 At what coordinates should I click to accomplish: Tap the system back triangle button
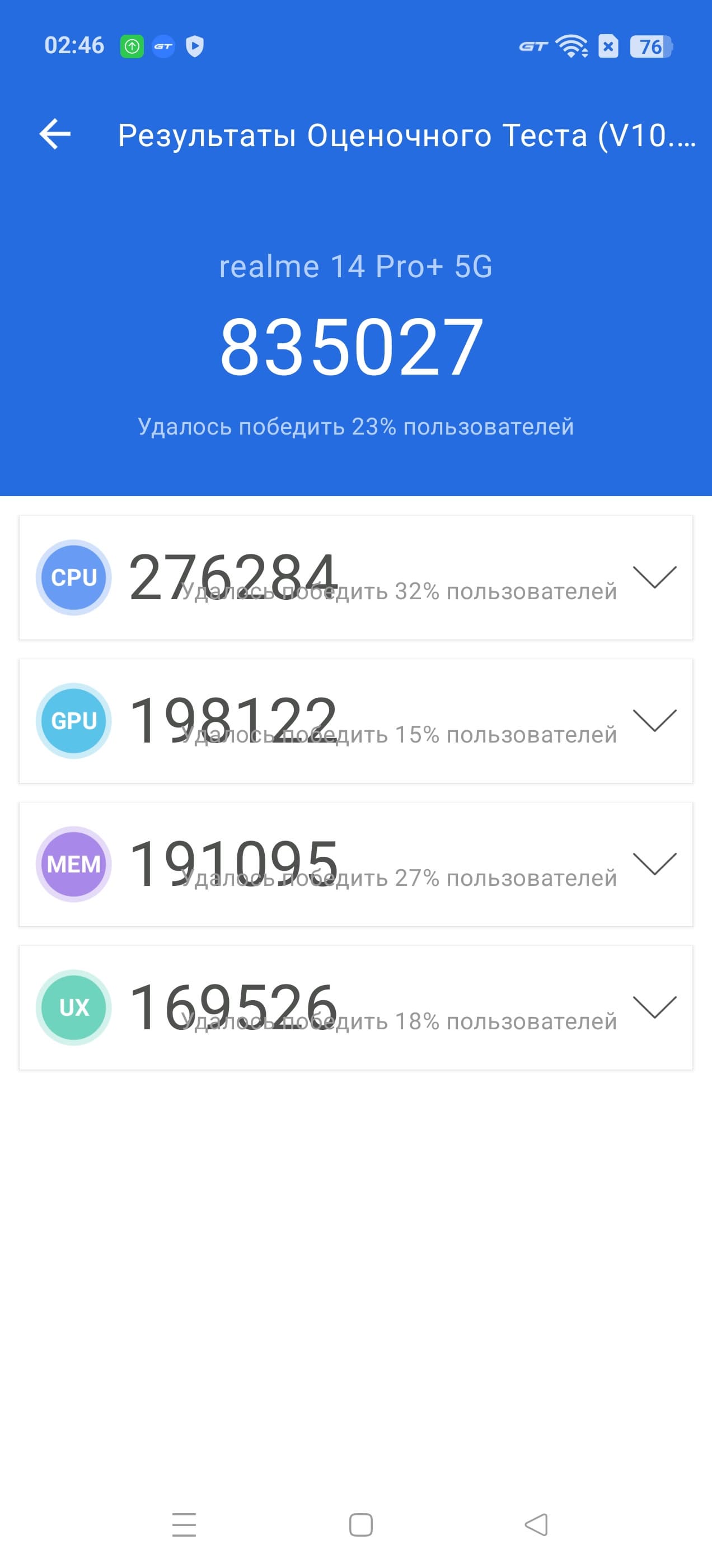536,1525
